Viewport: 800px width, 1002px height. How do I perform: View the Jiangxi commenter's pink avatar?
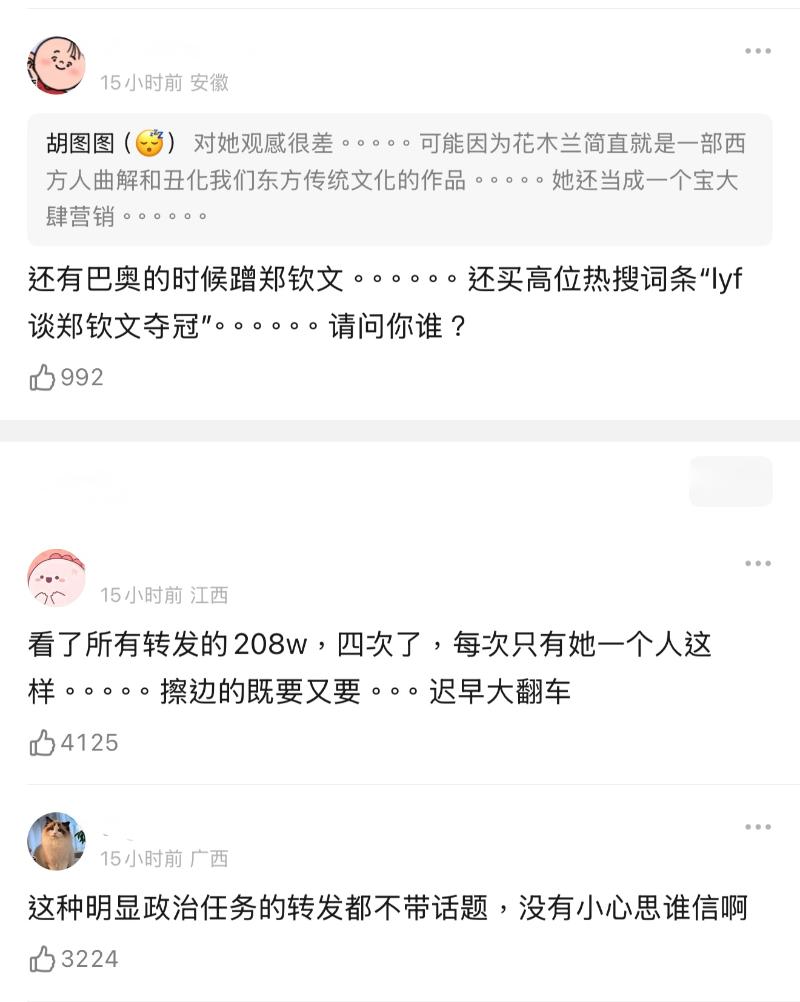pos(56,578)
